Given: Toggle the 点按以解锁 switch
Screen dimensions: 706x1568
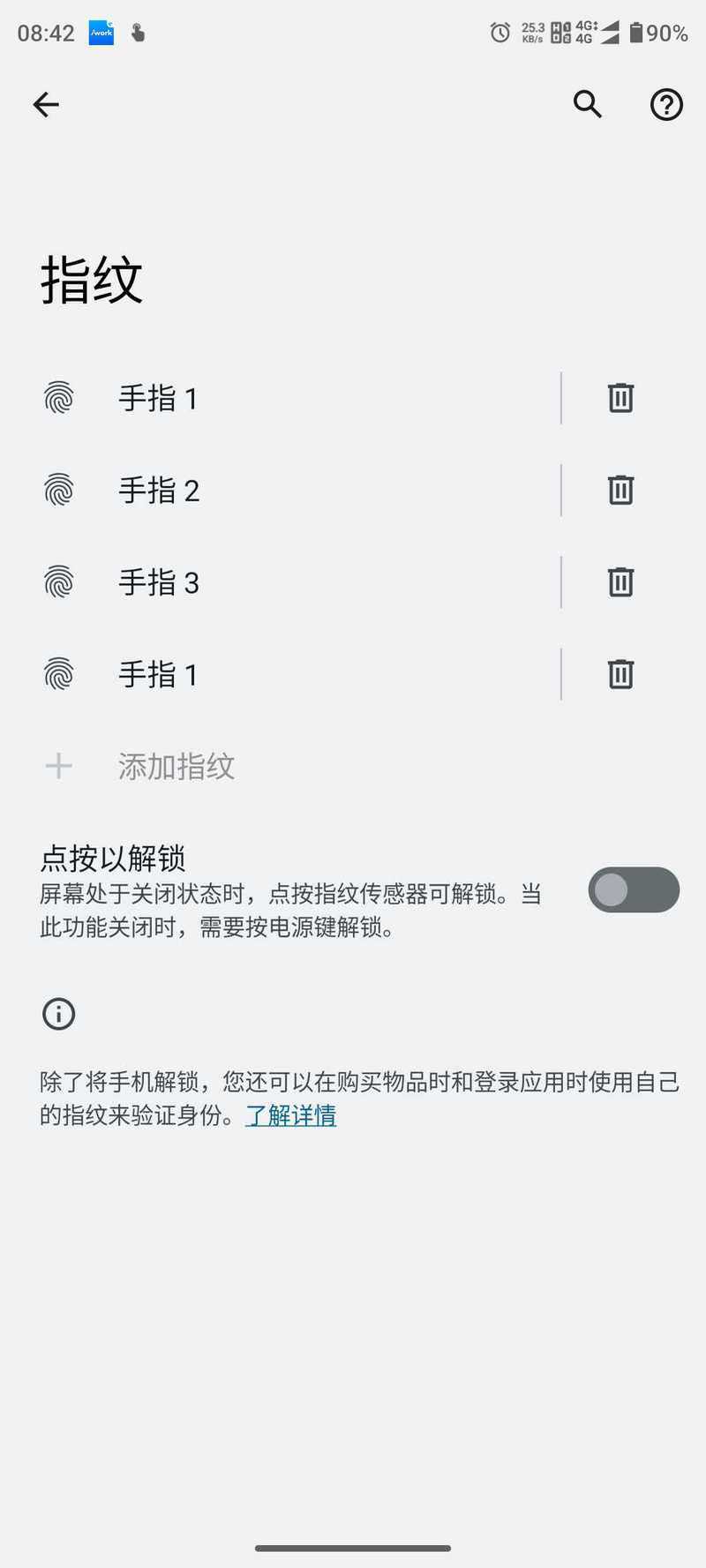Looking at the screenshot, I should pos(634,889).
